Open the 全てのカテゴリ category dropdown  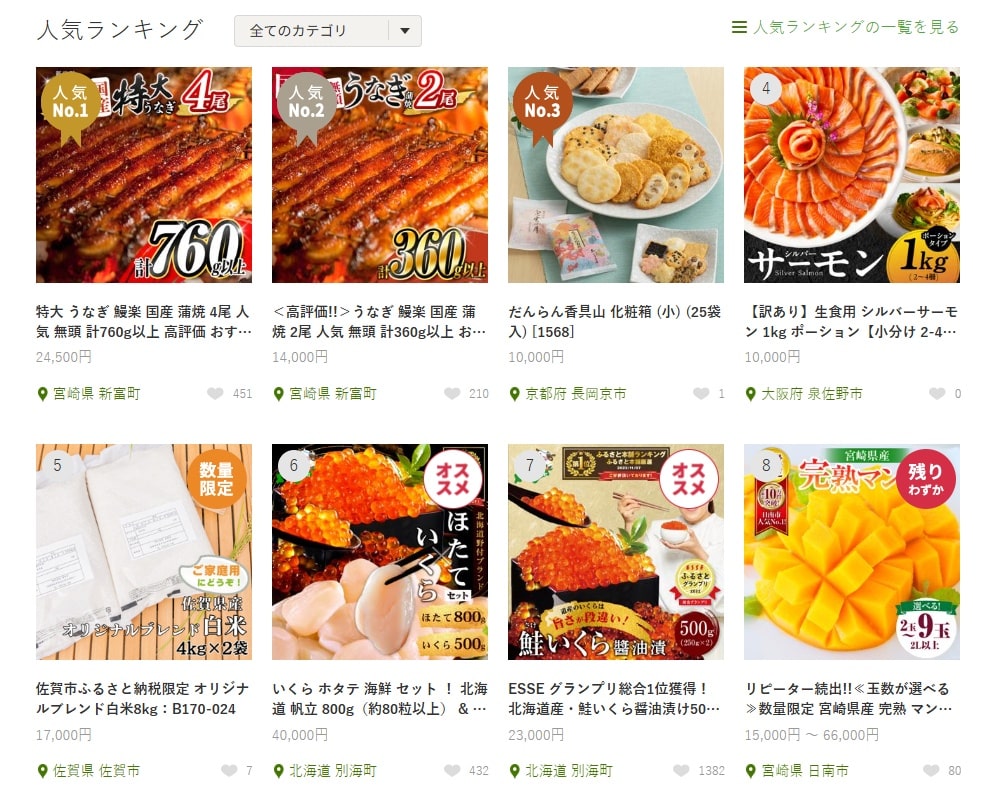[327, 31]
